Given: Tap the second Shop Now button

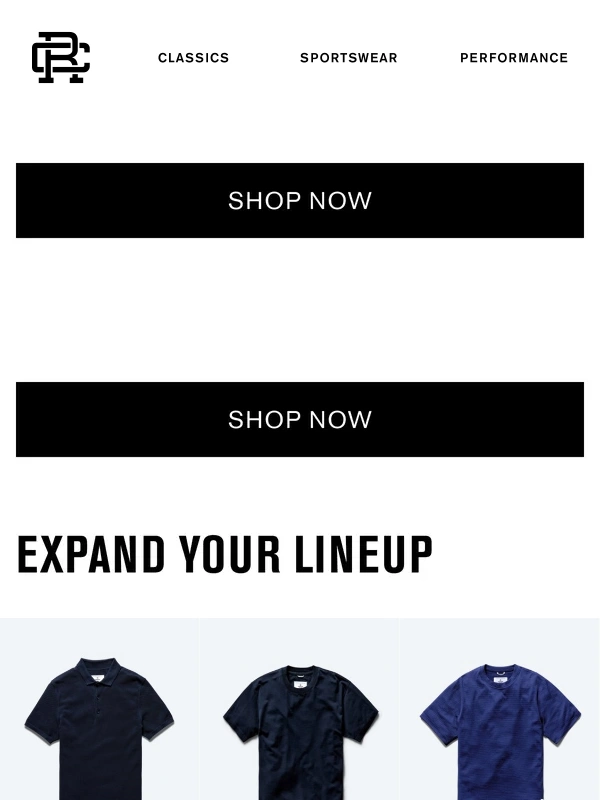Looking at the screenshot, I should pos(300,419).
